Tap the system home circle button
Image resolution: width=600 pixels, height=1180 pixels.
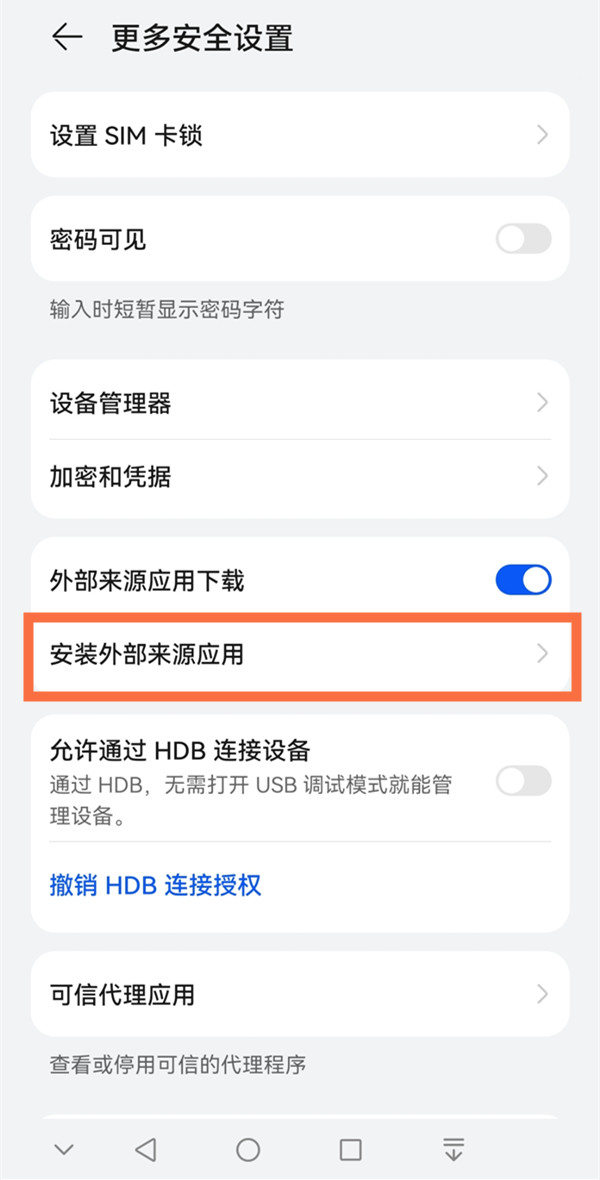[x=248, y=1150]
